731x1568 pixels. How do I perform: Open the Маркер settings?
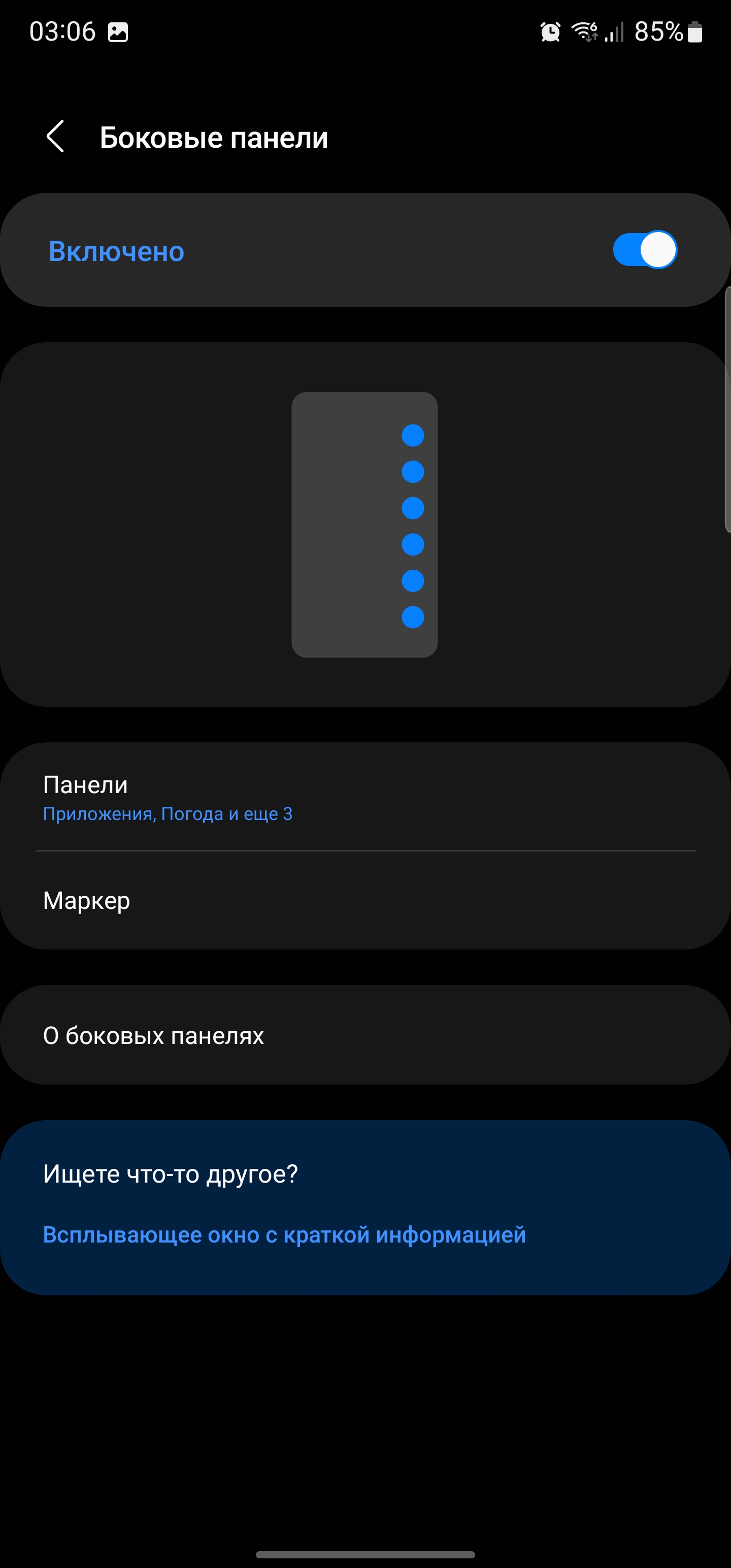point(365,900)
